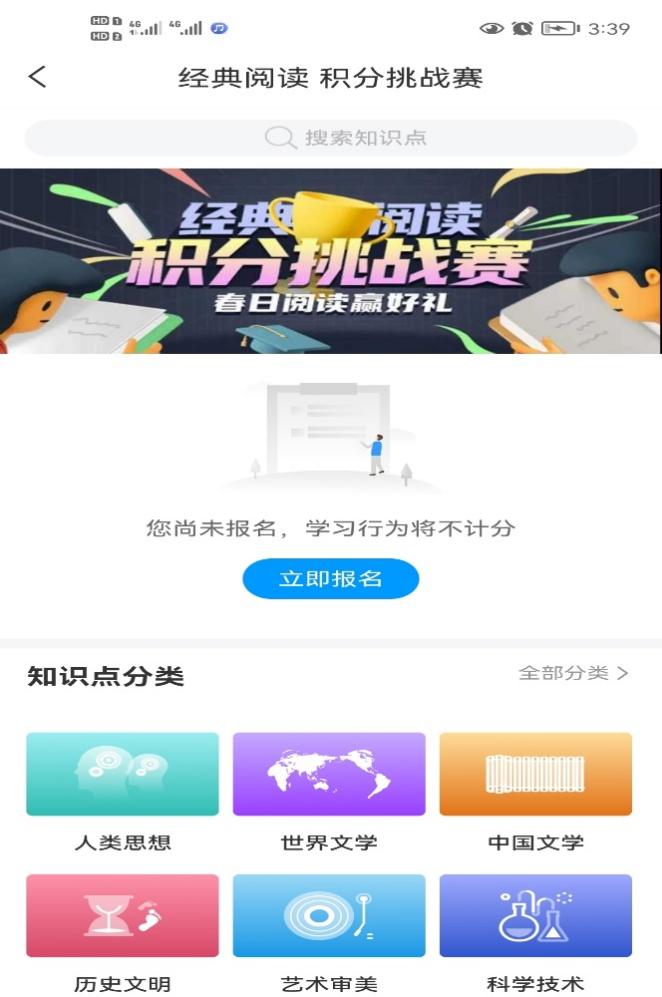This screenshot has height=997, width=662.
Task: Open the 科学技术 category
Action: tap(536, 916)
